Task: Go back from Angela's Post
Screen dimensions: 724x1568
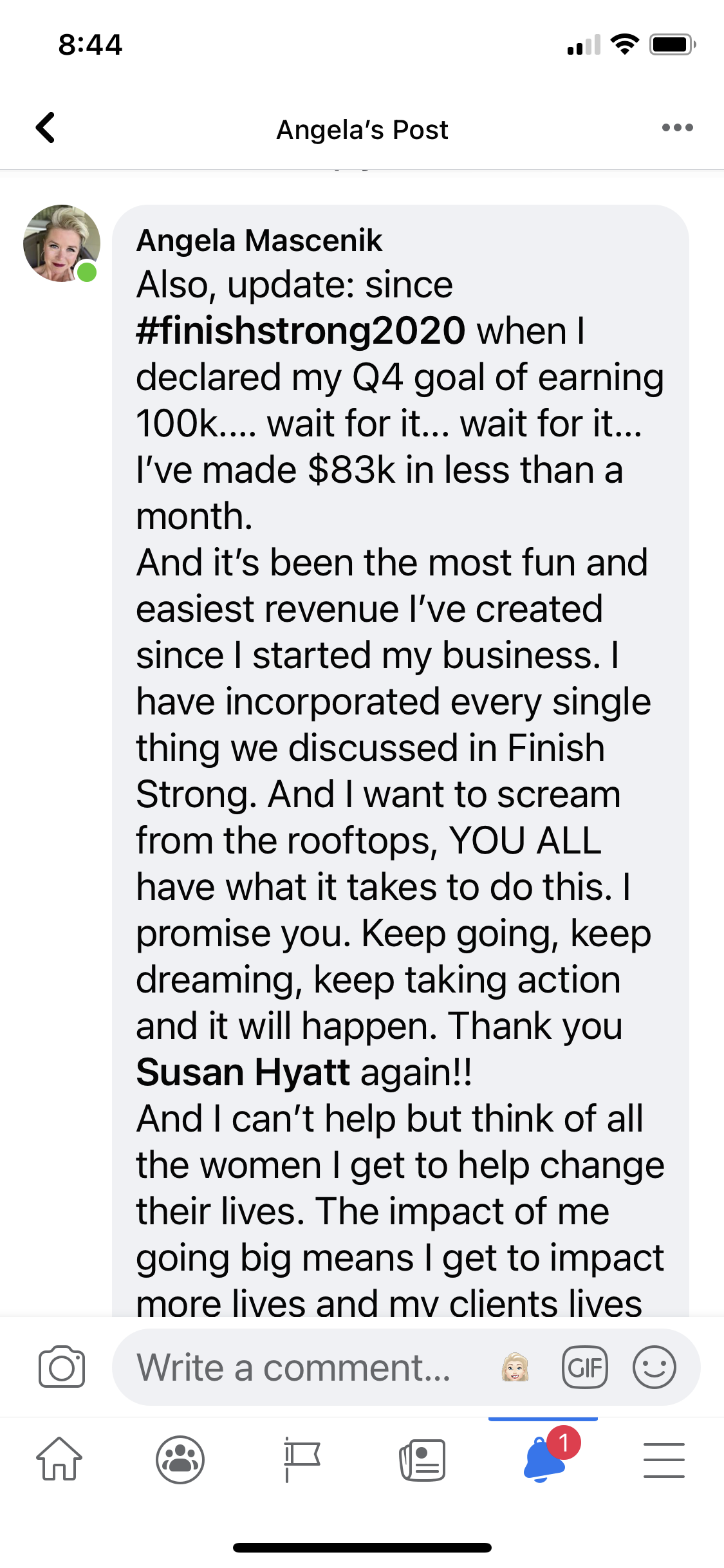Action: click(46, 127)
